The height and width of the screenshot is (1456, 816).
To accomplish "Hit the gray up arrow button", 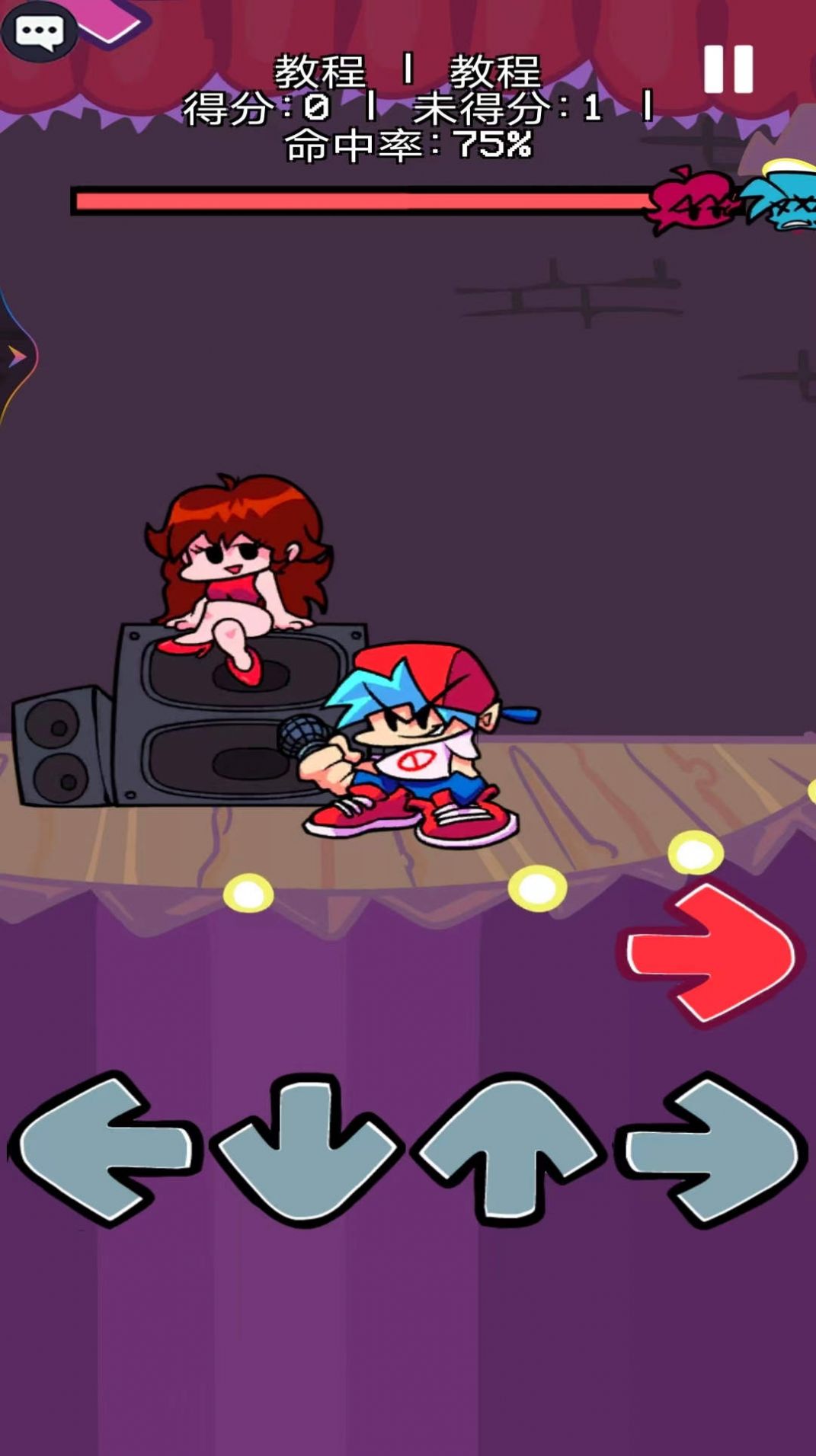I will pos(509,1149).
